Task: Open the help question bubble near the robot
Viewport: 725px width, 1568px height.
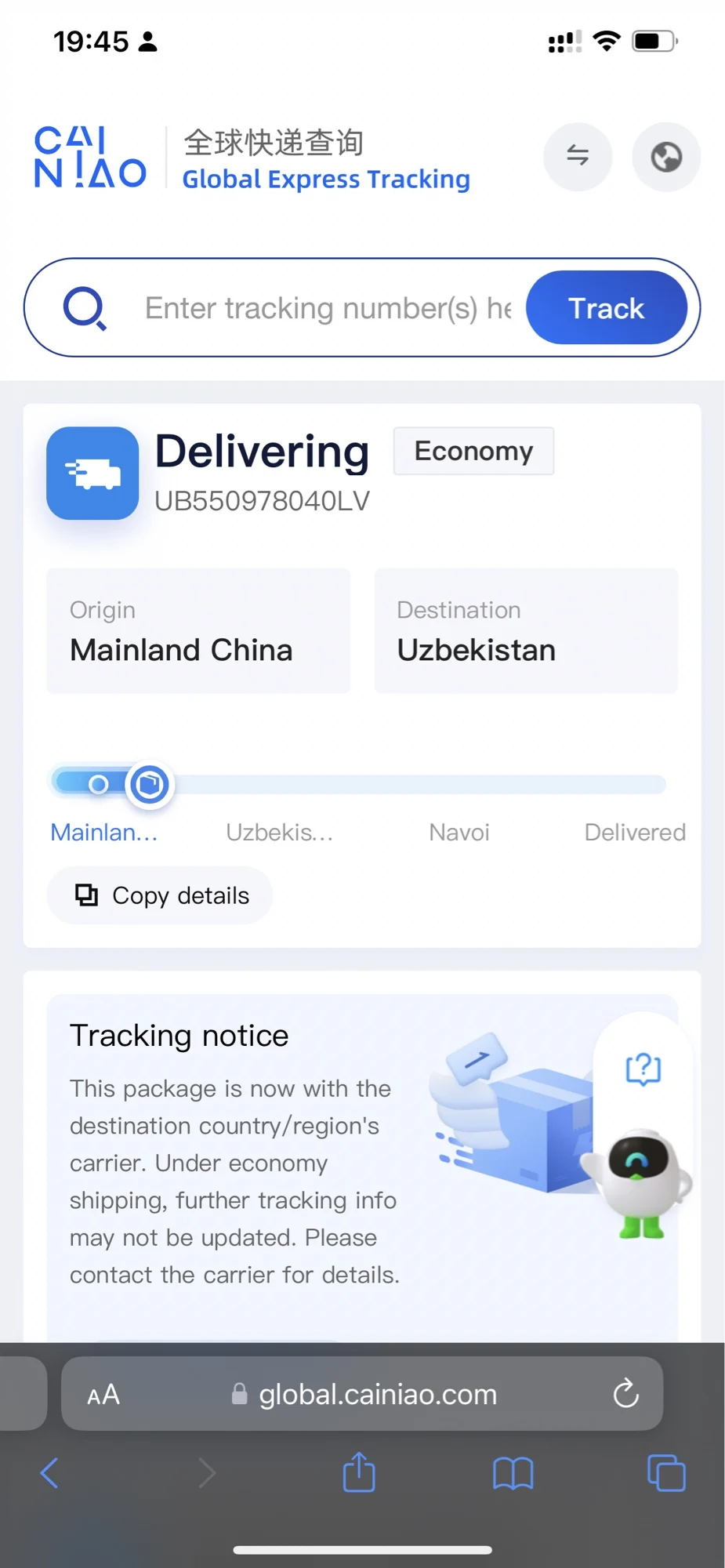Action: tap(643, 1069)
